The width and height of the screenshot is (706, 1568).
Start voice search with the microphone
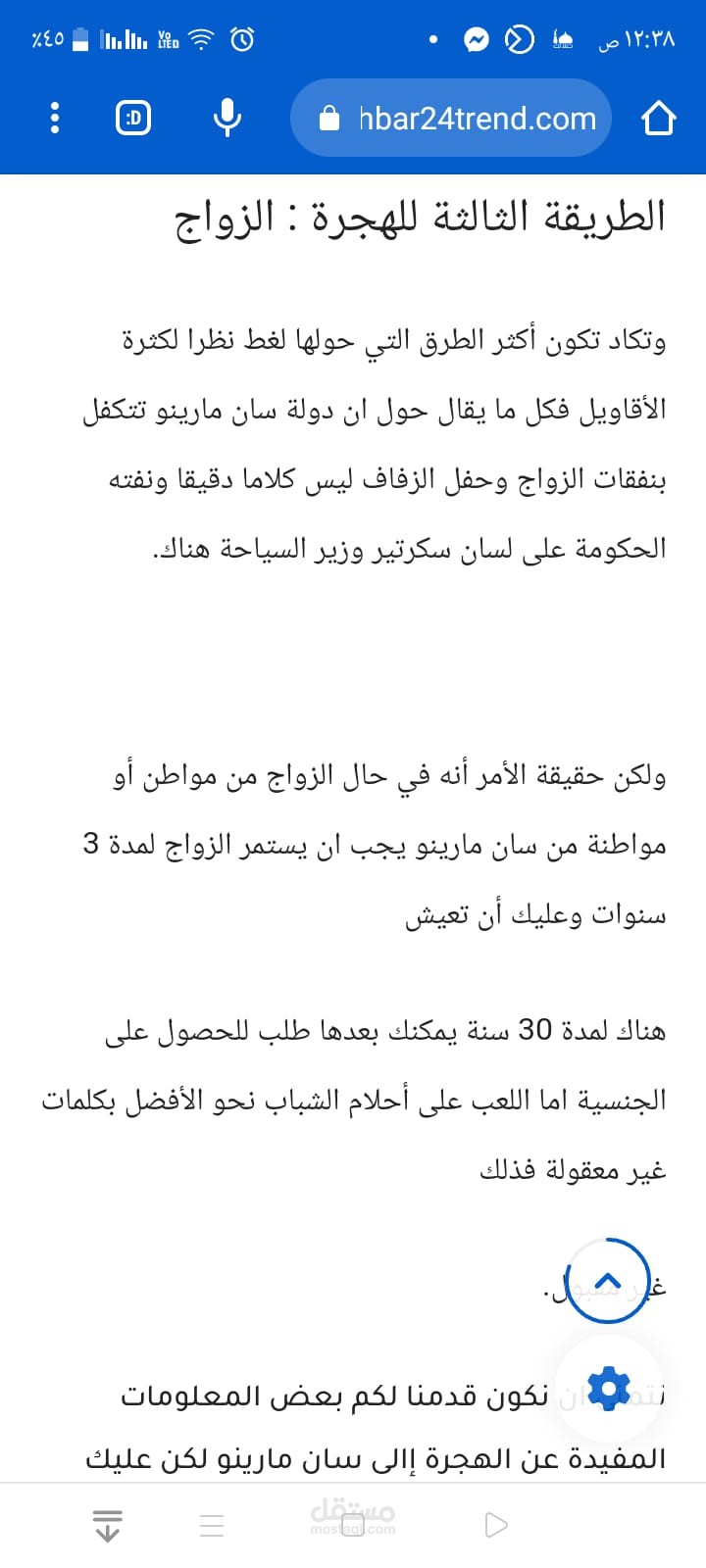(x=227, y=119)
